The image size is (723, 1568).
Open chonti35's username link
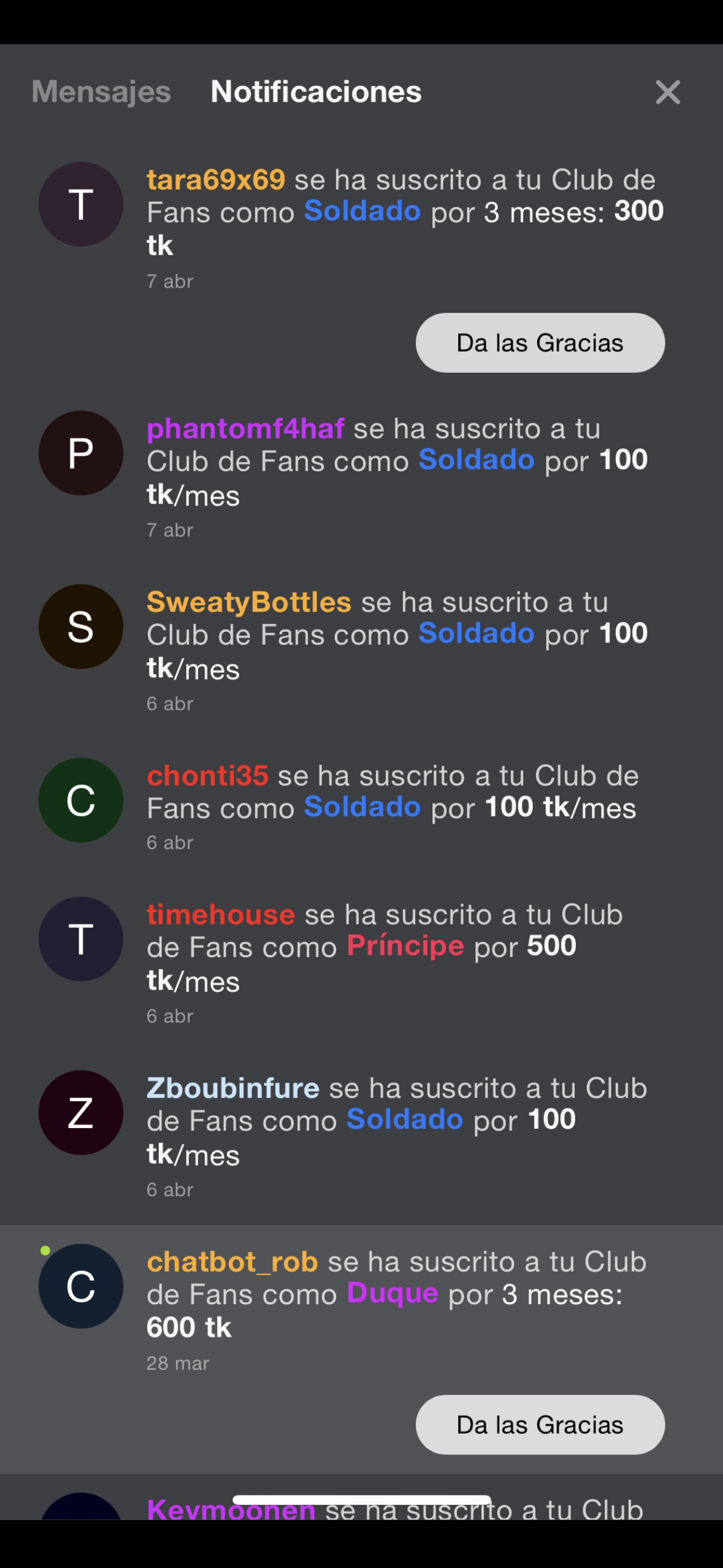coord(207,776)
